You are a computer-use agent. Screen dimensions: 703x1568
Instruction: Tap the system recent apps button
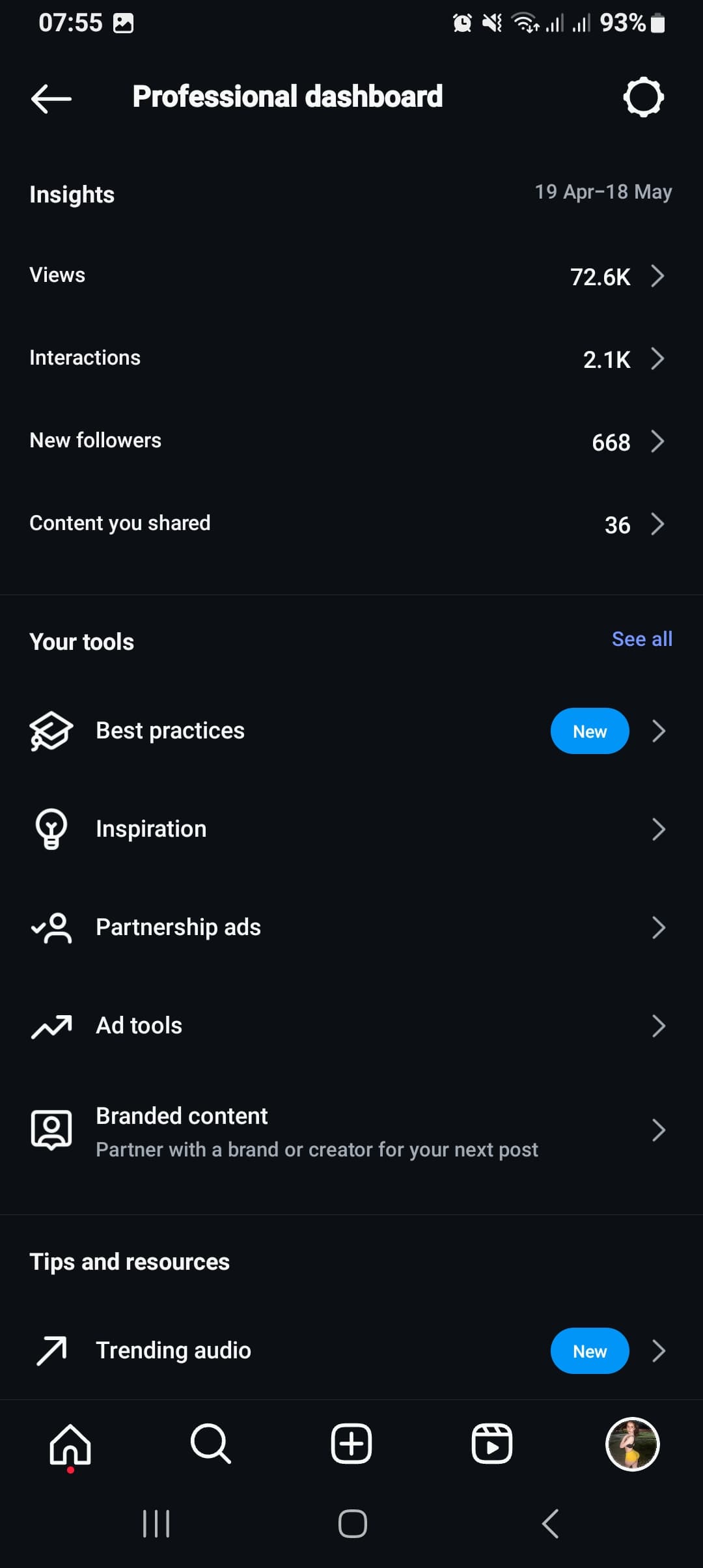tap(156, 1524)
